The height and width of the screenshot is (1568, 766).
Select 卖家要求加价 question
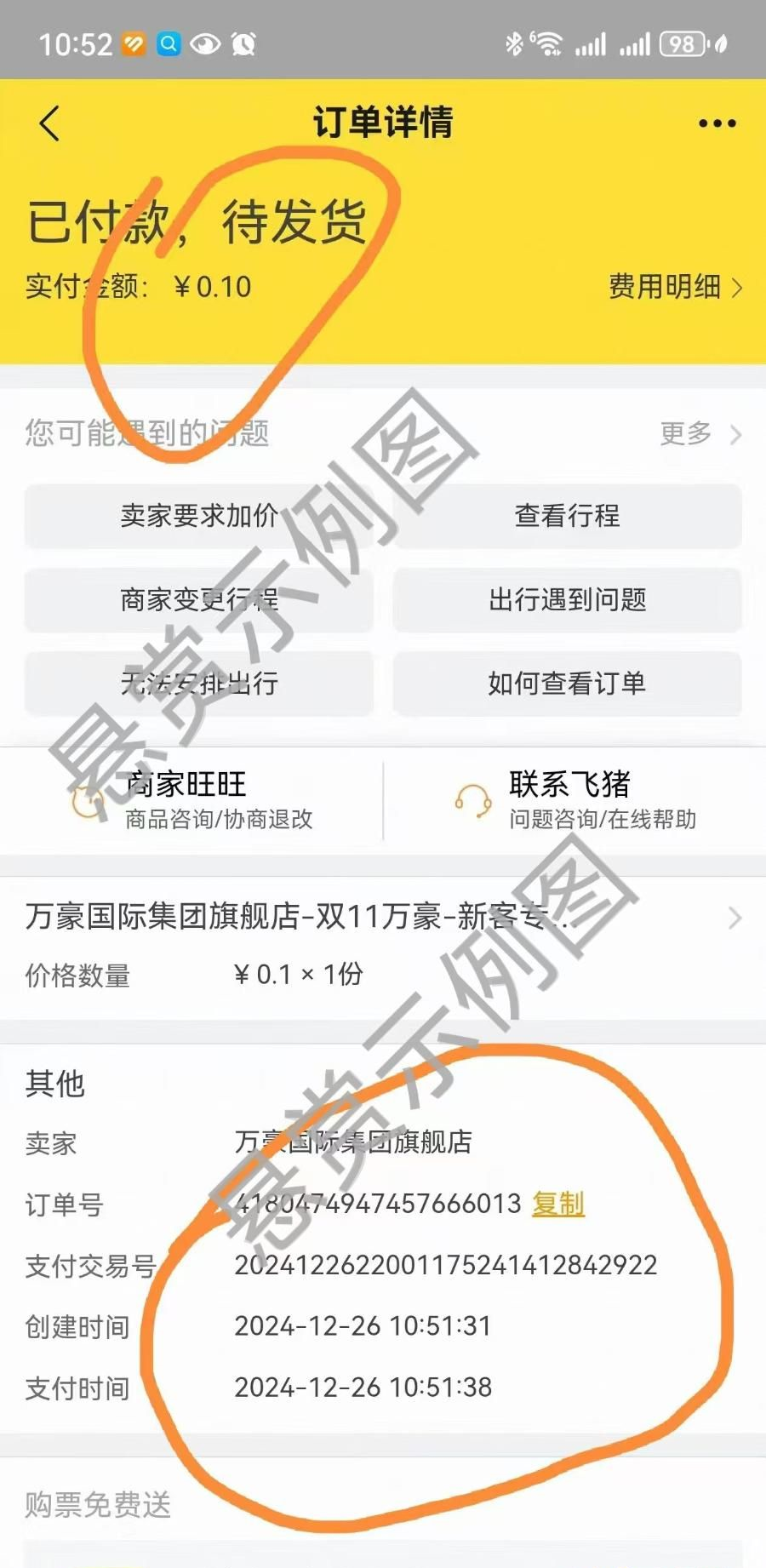pyautogui.click(x=199, y=516)
